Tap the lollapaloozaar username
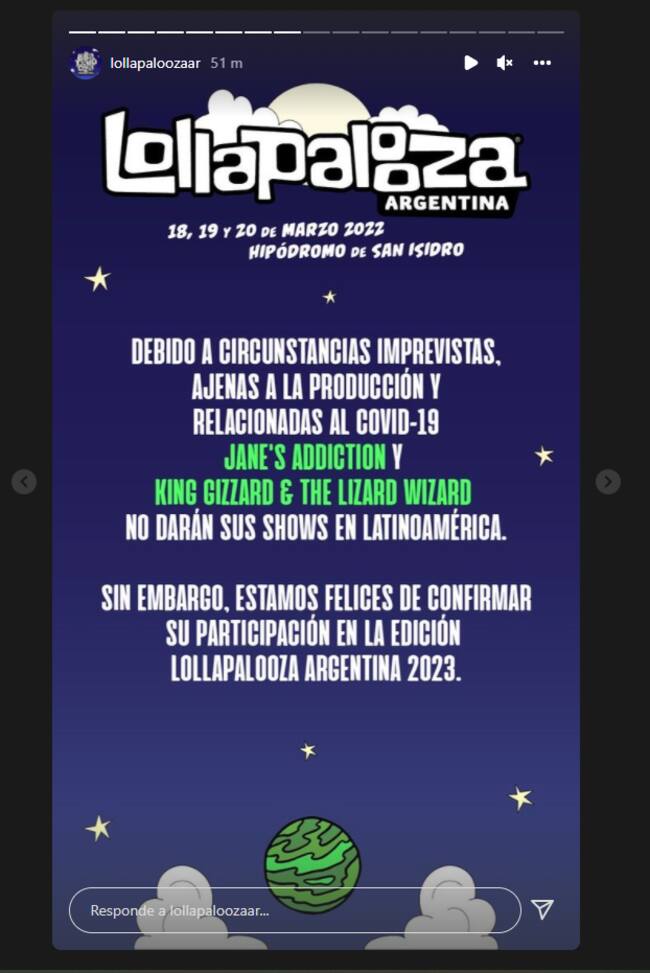The image size is (650, 973). pos(155,63)
